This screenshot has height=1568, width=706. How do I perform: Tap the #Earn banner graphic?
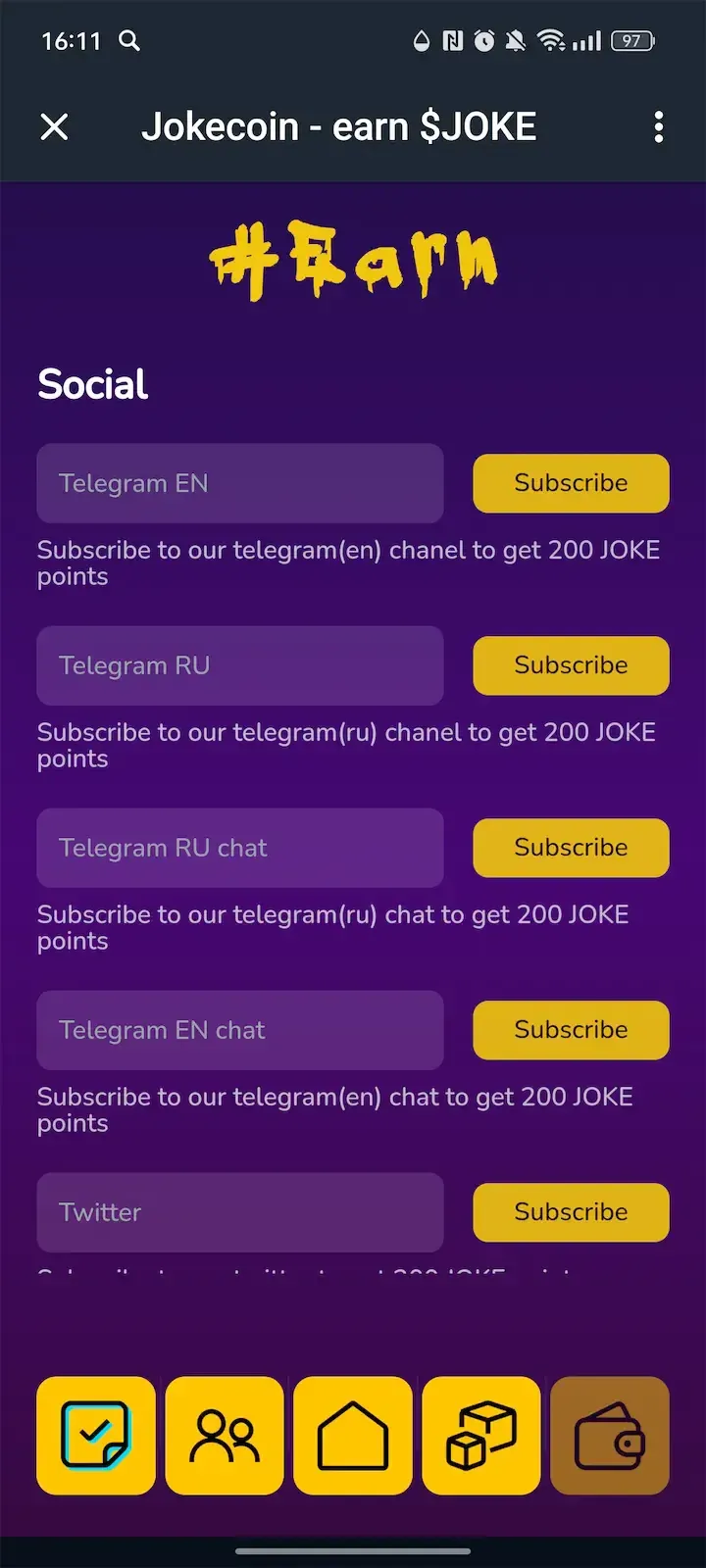pyautogui.click(x=353, y=257)
